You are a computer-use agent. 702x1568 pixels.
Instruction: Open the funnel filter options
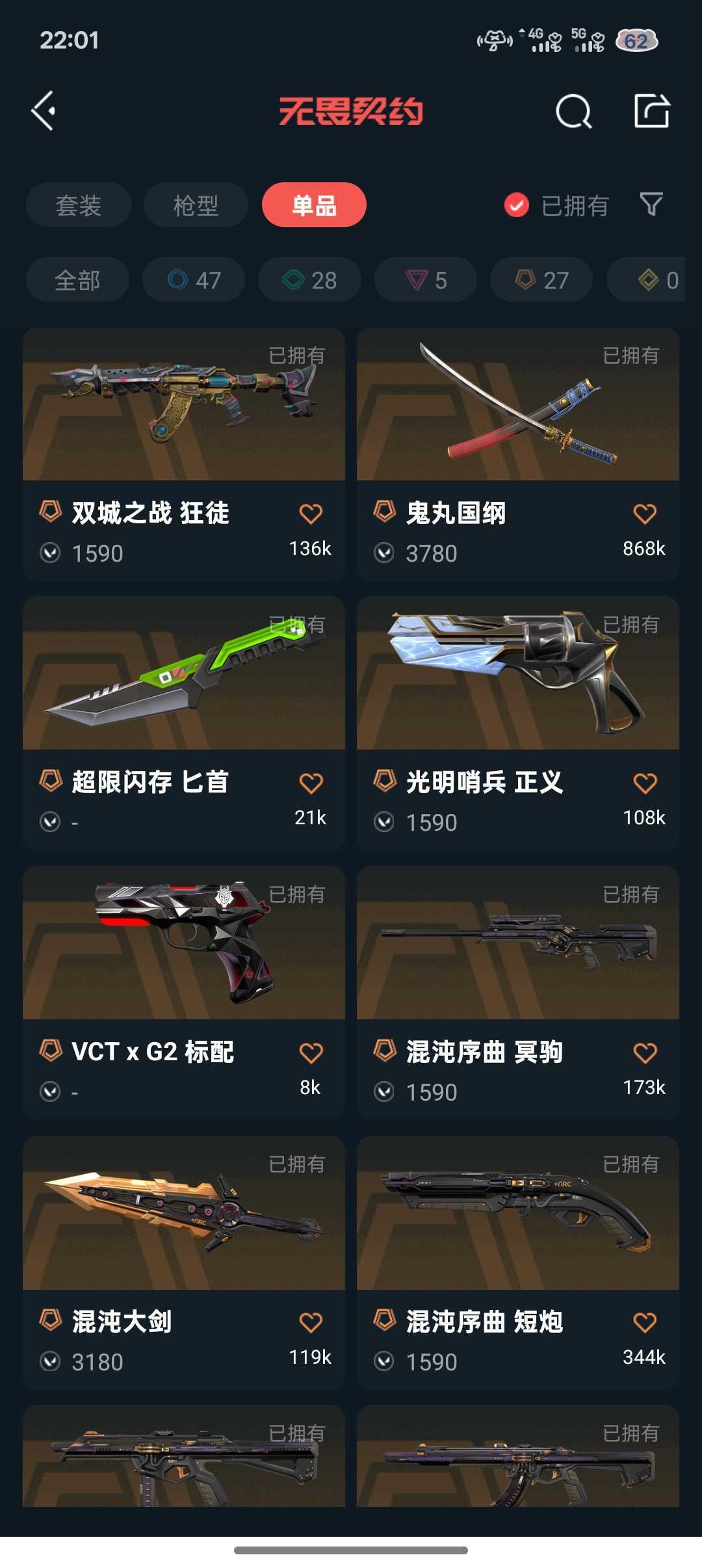[x=651, y=205]
